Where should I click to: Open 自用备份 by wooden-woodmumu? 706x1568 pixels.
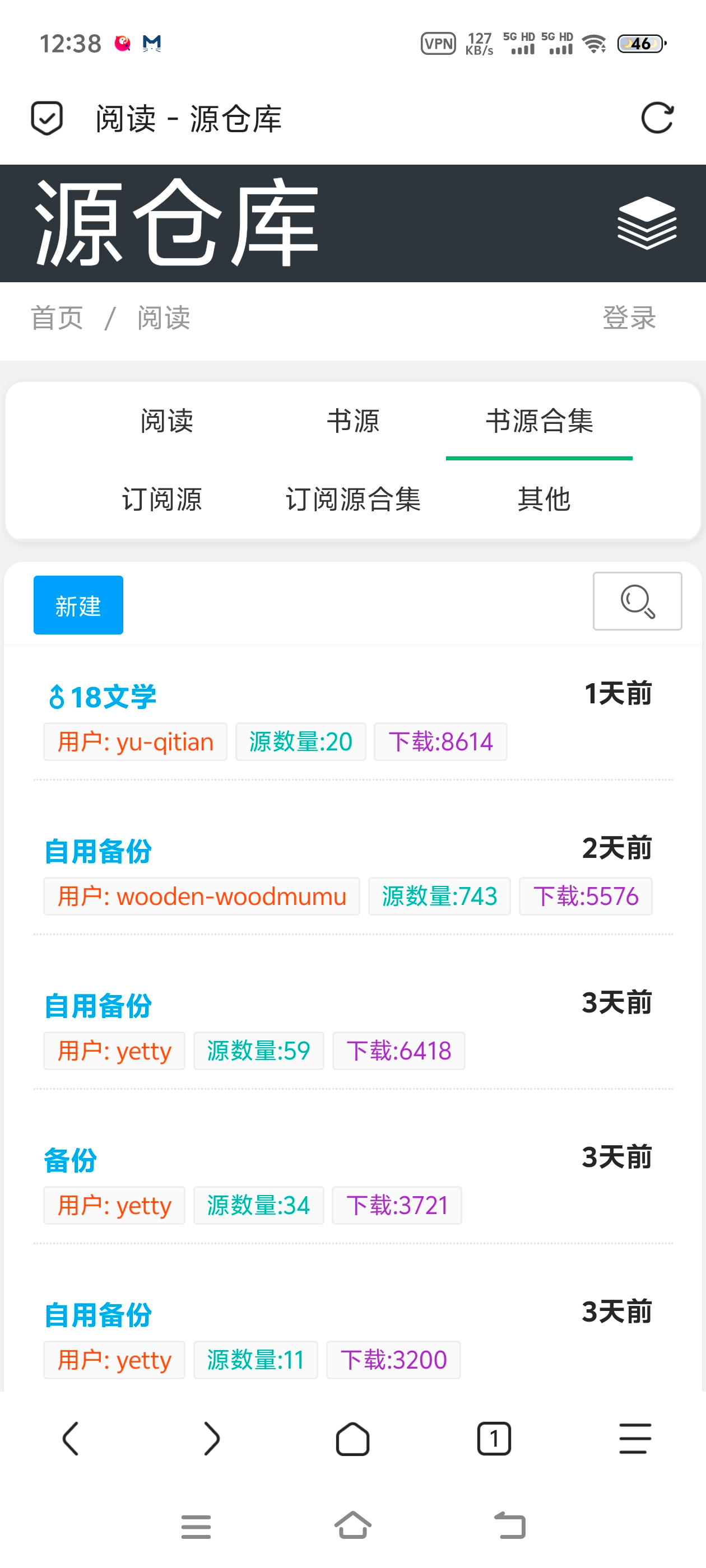tap(98, 851)
